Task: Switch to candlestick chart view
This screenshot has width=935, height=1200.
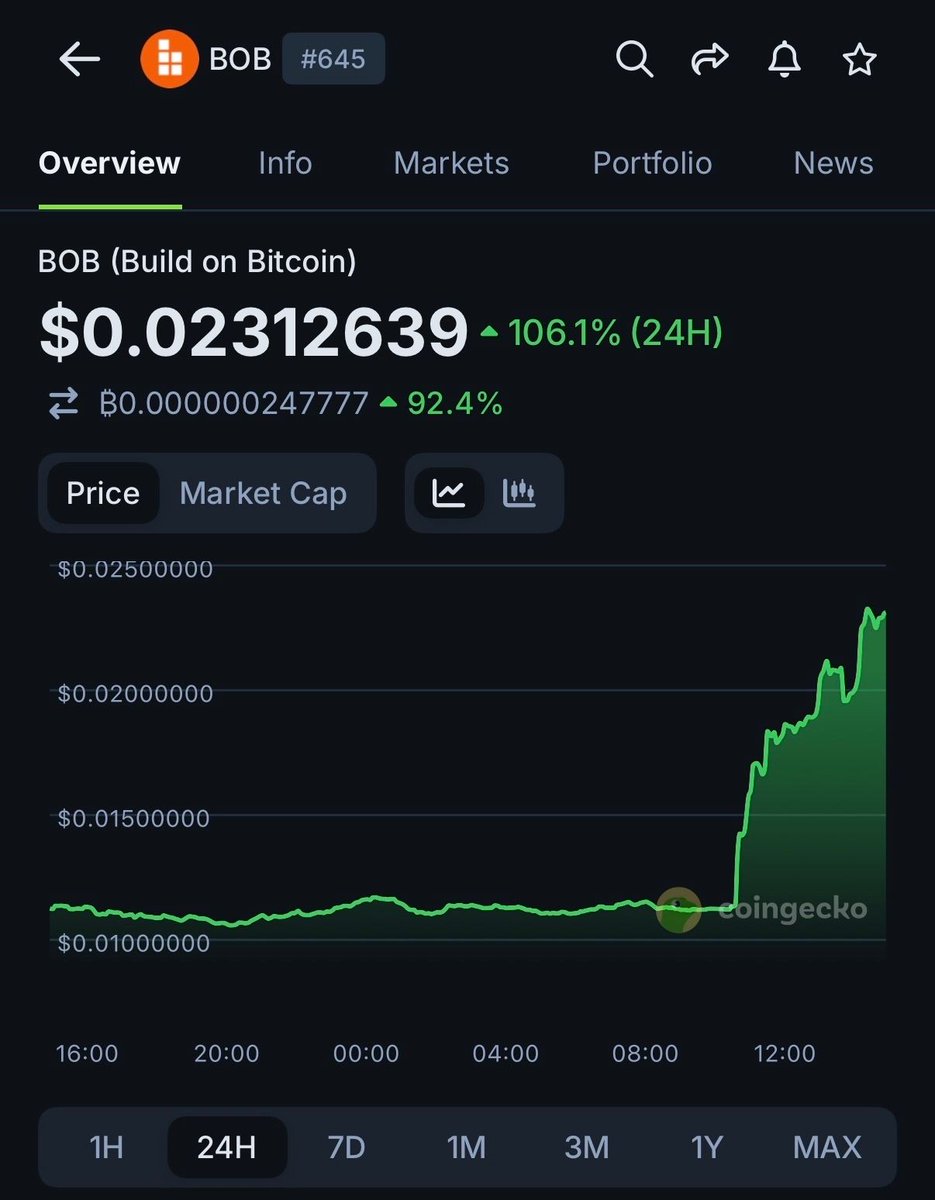Action: (x=519, y=493)
